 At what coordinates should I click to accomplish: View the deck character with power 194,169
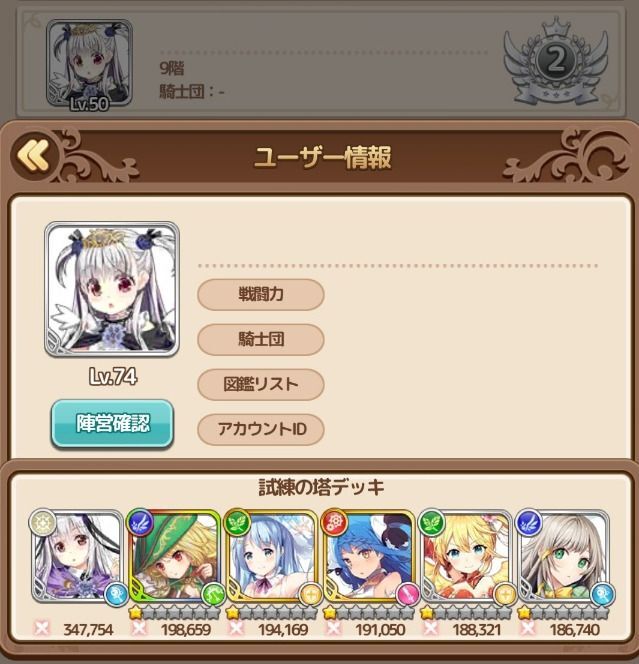272,556
